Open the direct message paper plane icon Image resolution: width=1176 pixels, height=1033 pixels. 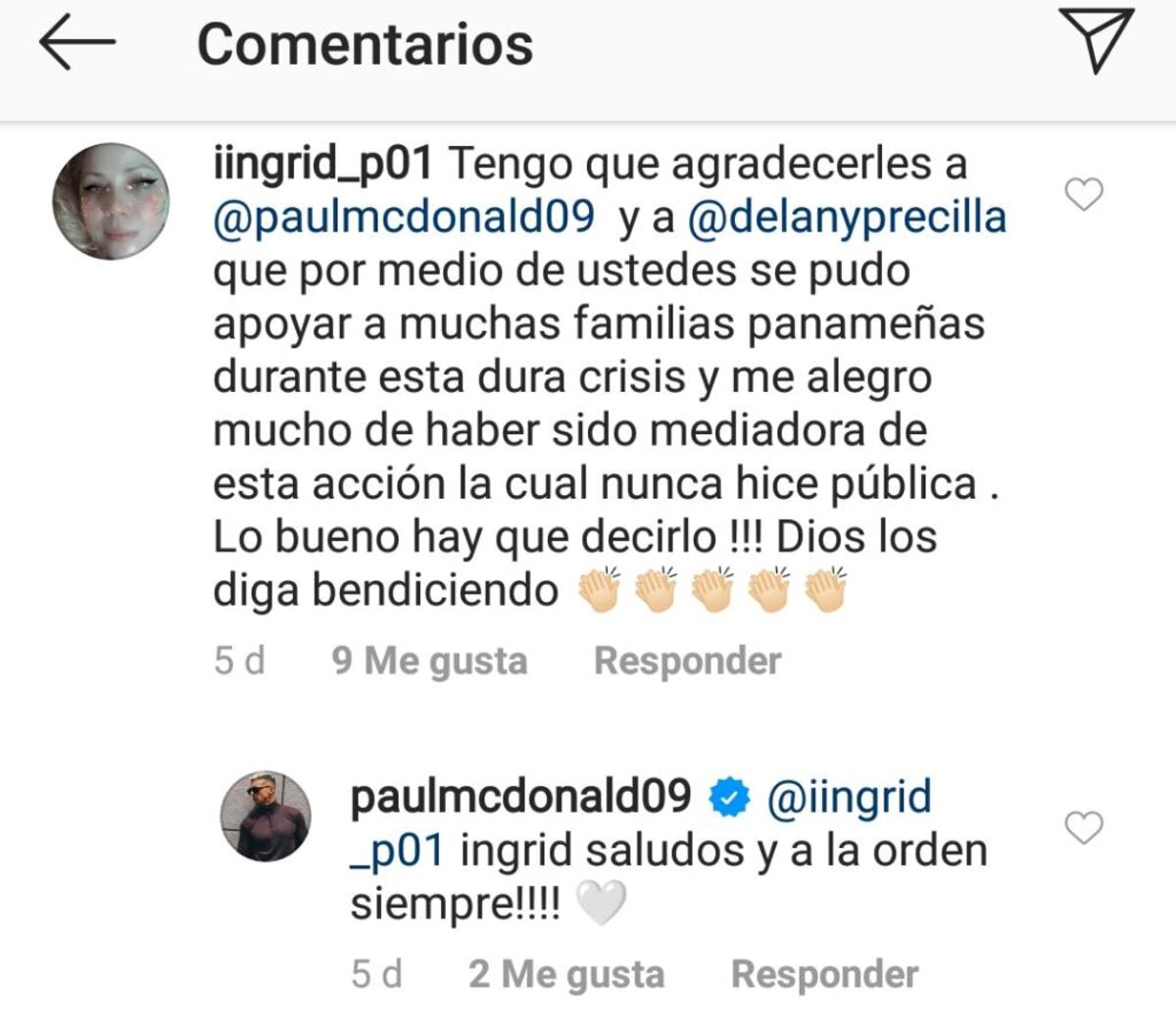click(1096, 41)
